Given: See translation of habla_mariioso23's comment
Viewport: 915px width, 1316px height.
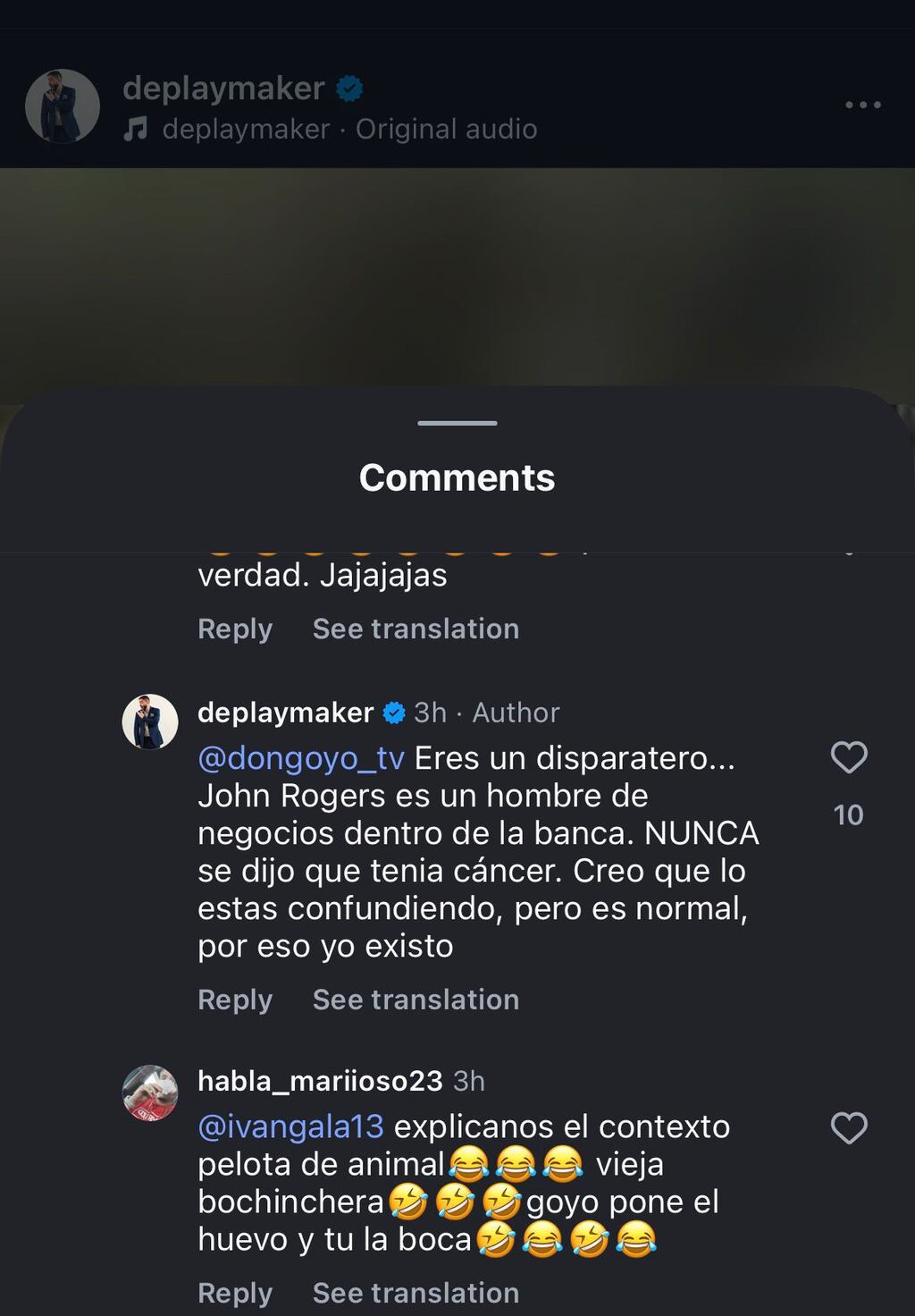Looking at the screenshot, I should click(x=415, y=1293).
